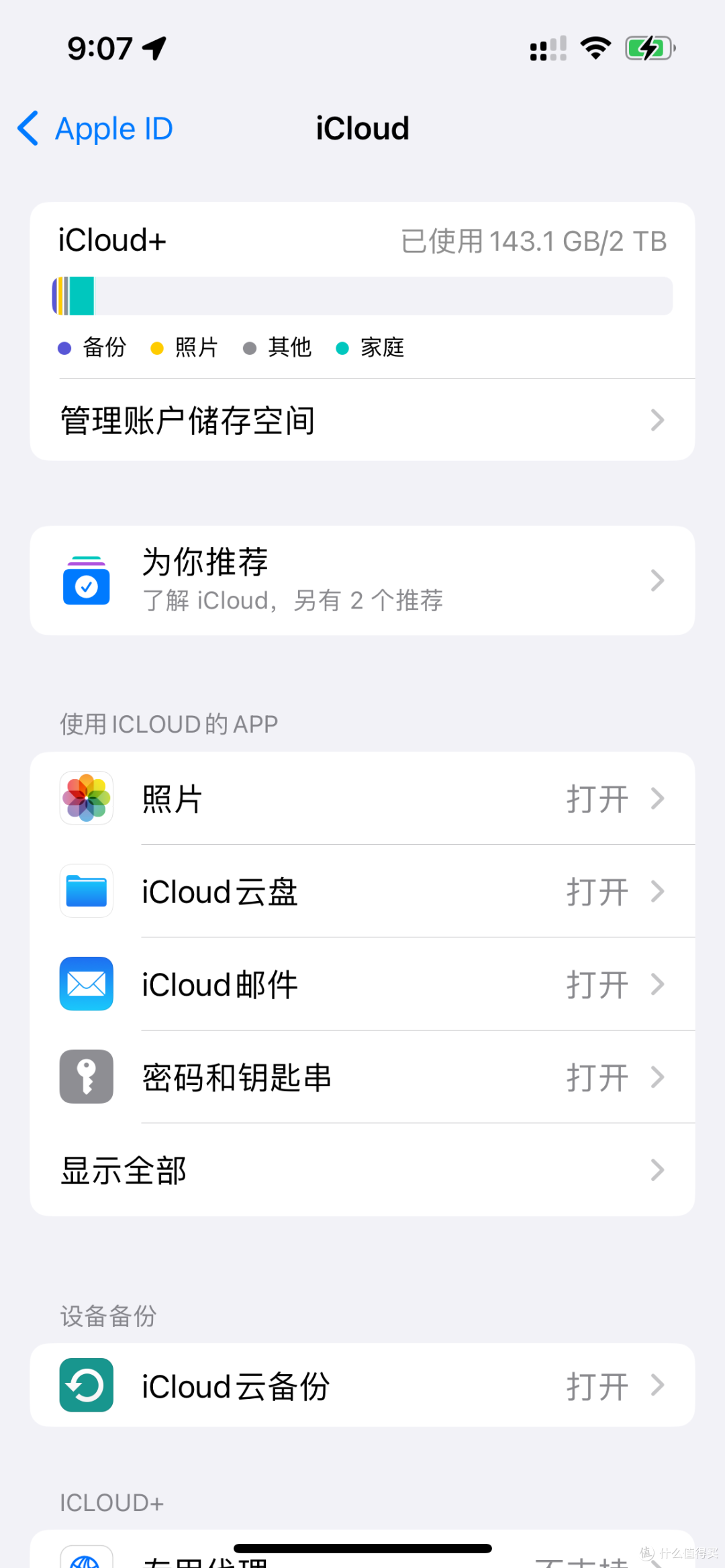725x1568 pixels.
Task: Tap the 为你推荐 recommendations icon
Action: (86, 580)
